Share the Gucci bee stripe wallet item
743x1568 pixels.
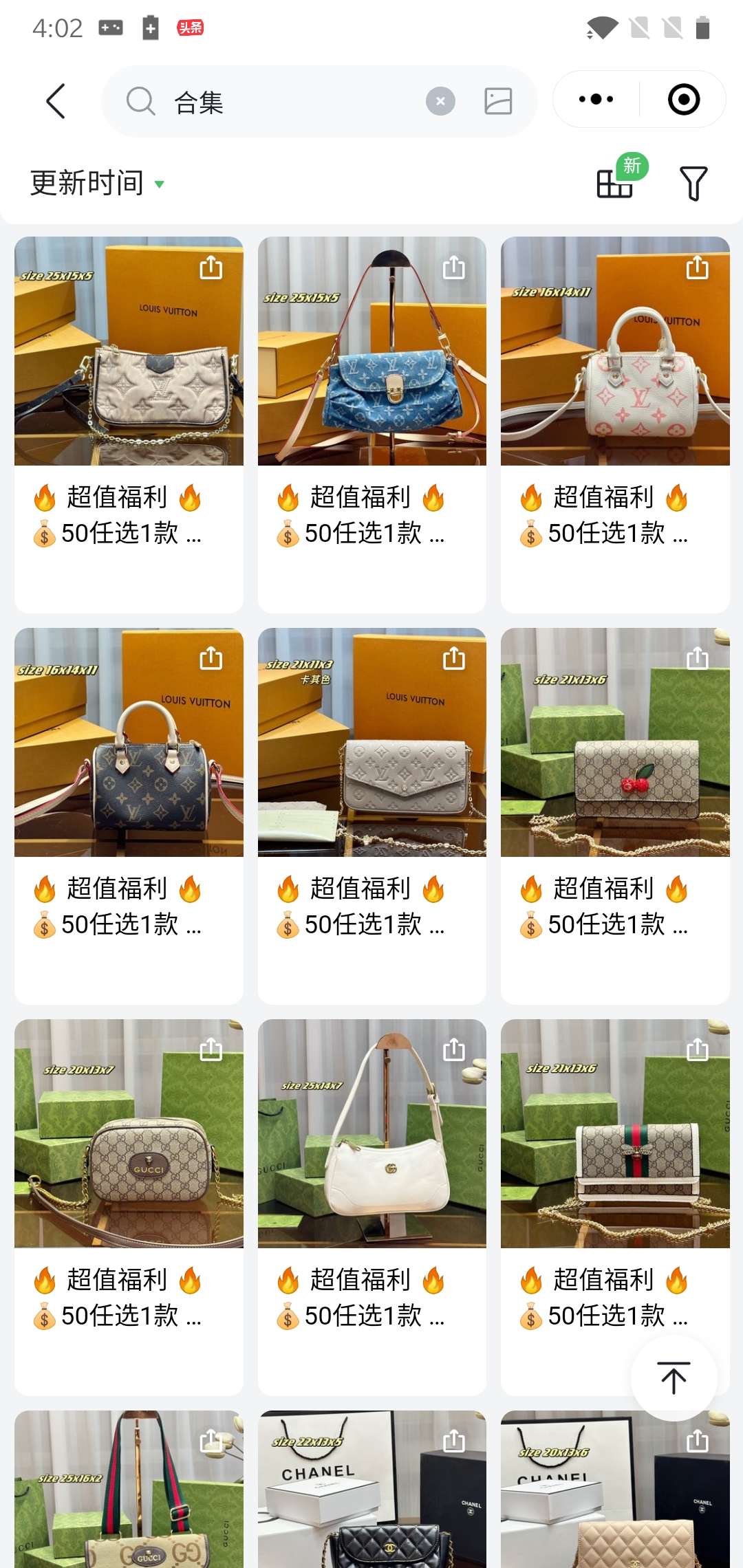coord(697,1050)
